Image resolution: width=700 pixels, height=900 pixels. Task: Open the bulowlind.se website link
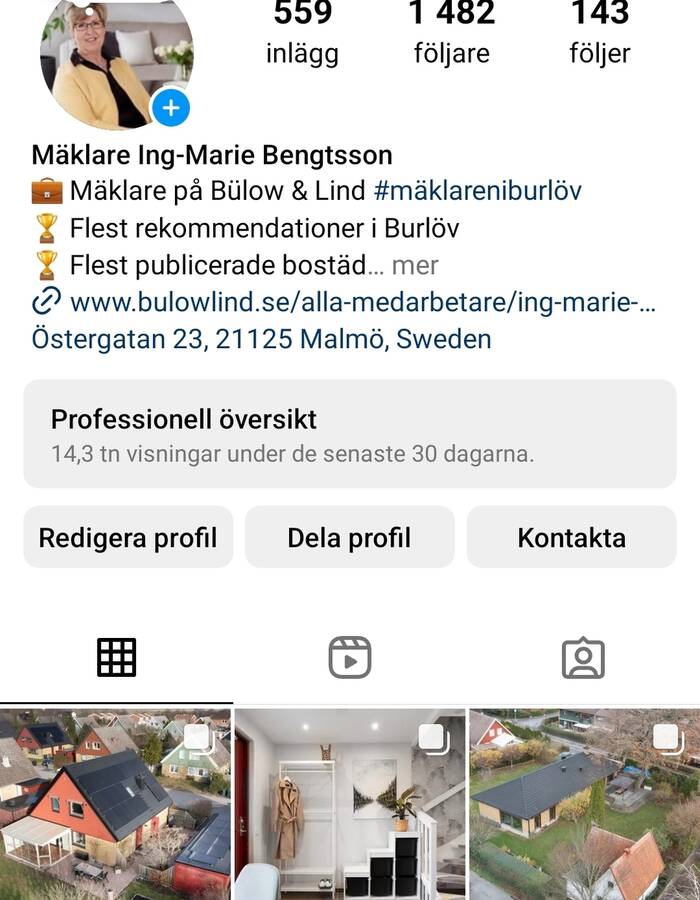pos(362,302)
